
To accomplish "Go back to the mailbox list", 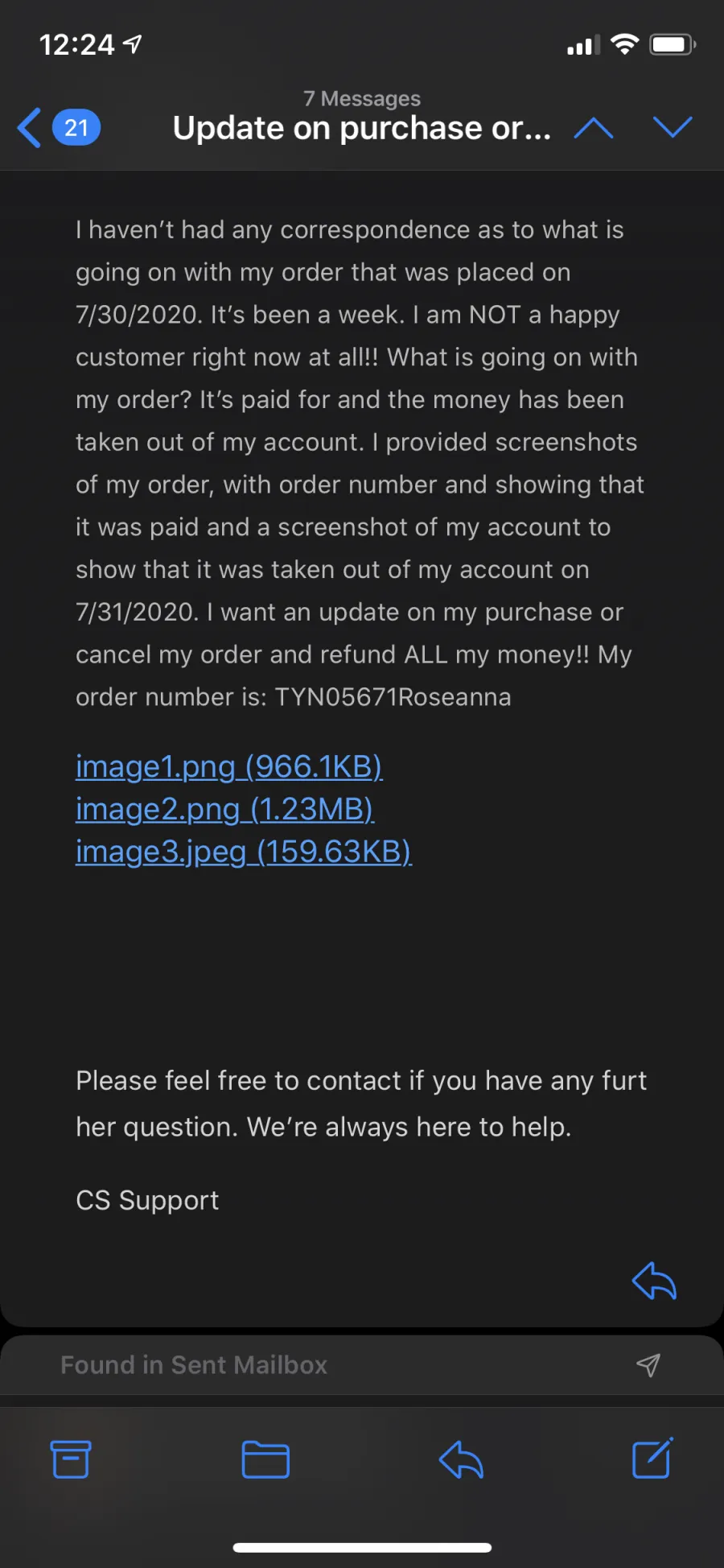I will coord(58,127).
